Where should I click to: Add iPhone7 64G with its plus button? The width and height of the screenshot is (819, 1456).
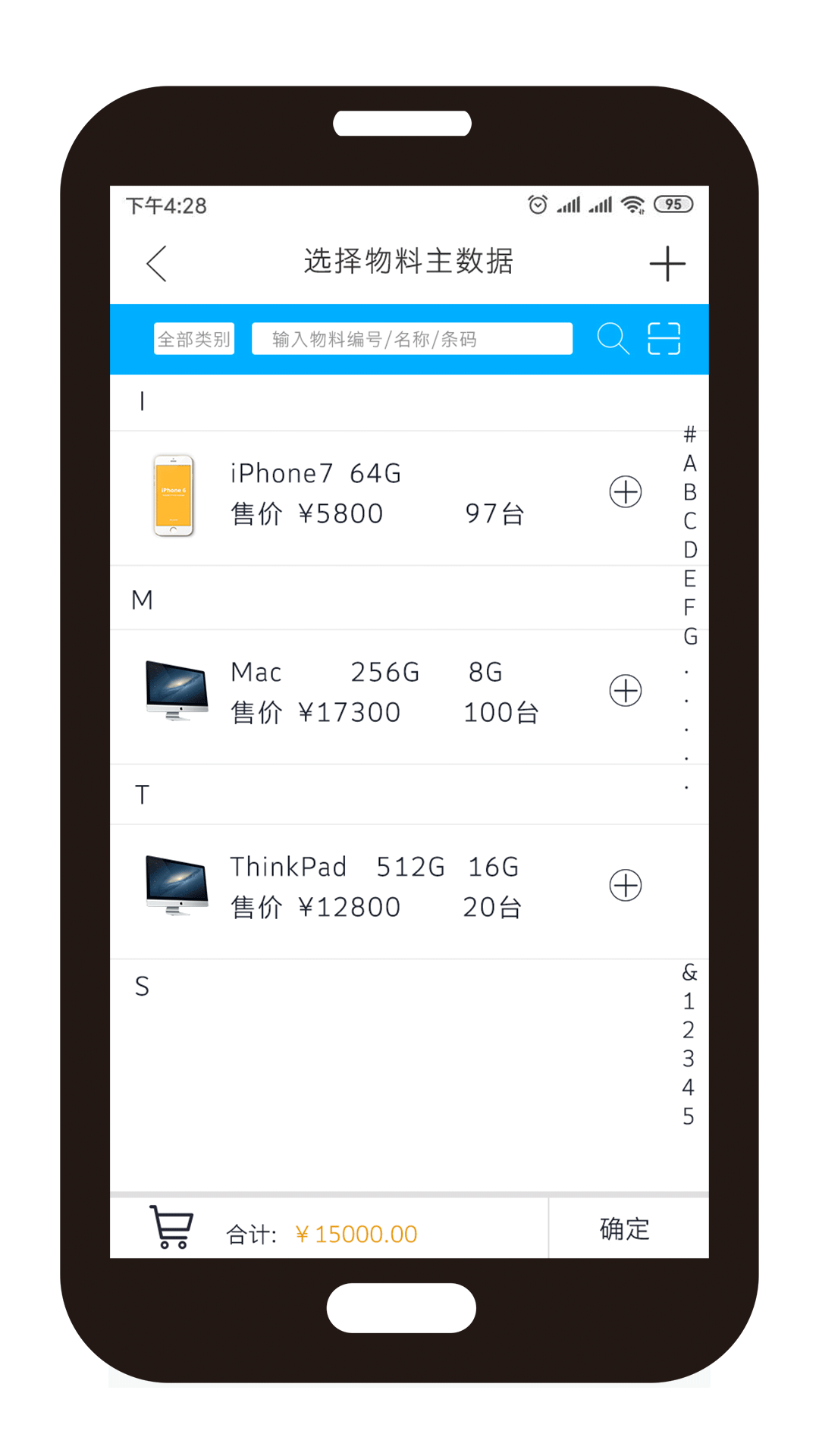(626, 492)
